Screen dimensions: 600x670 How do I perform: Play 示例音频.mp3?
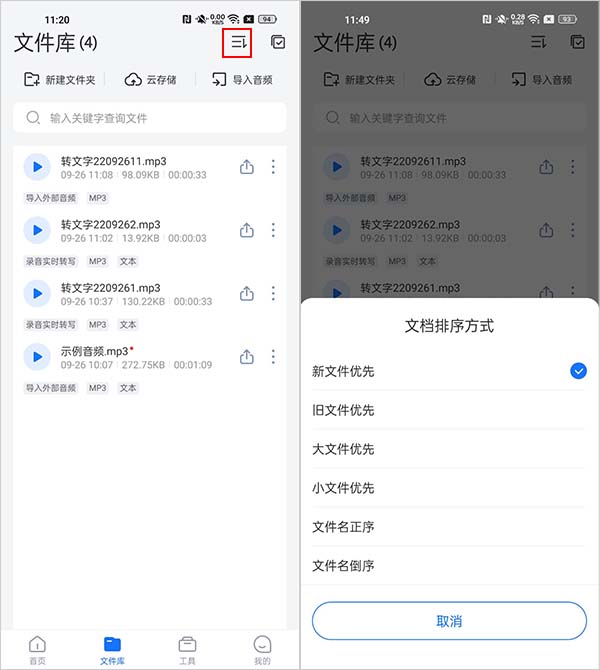click(x=36, y=357)
